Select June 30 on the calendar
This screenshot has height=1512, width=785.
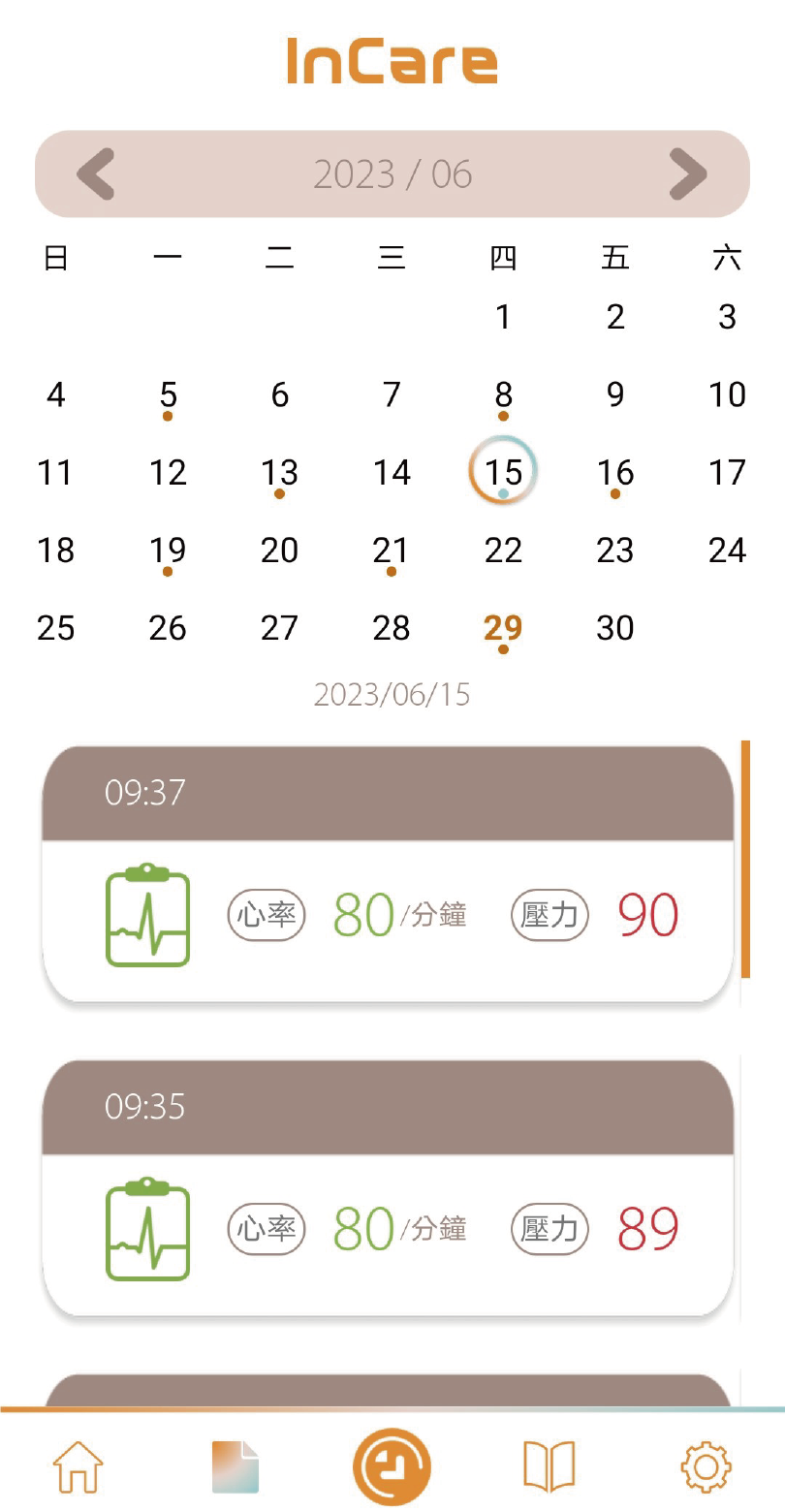tap(615, 629)
